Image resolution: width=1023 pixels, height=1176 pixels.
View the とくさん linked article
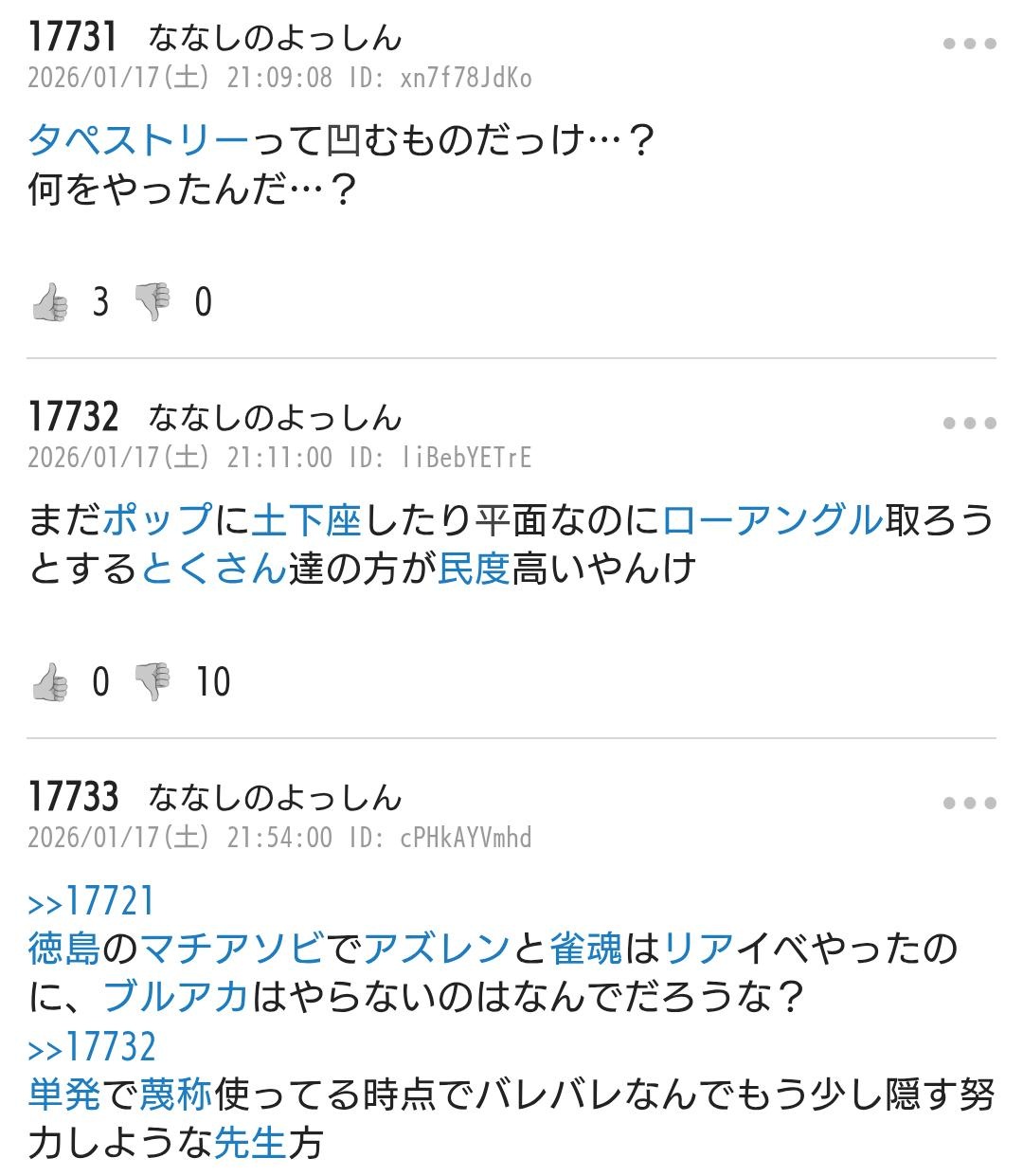pos(214,569)
